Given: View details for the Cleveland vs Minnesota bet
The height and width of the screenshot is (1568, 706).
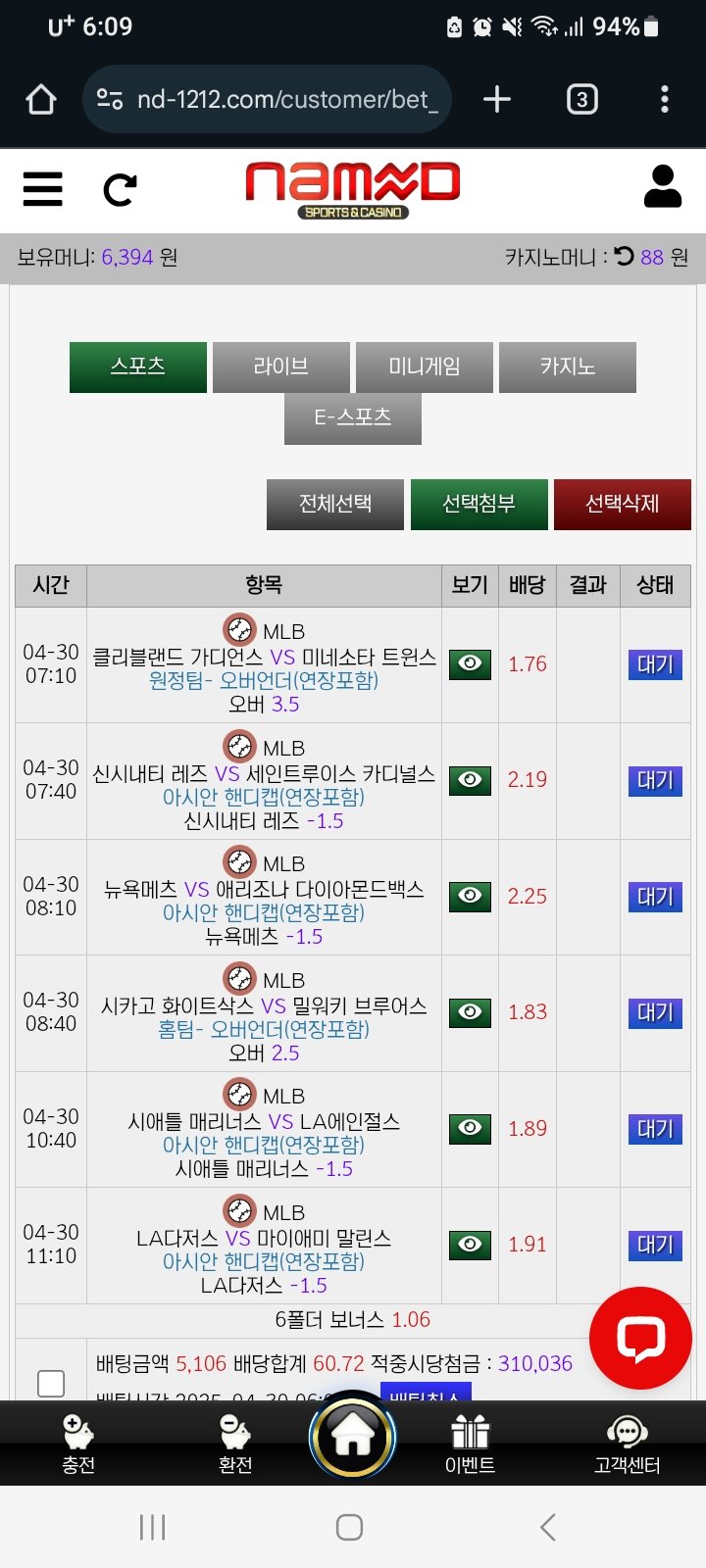Looking at the screenshot, I should pos(470,664).
